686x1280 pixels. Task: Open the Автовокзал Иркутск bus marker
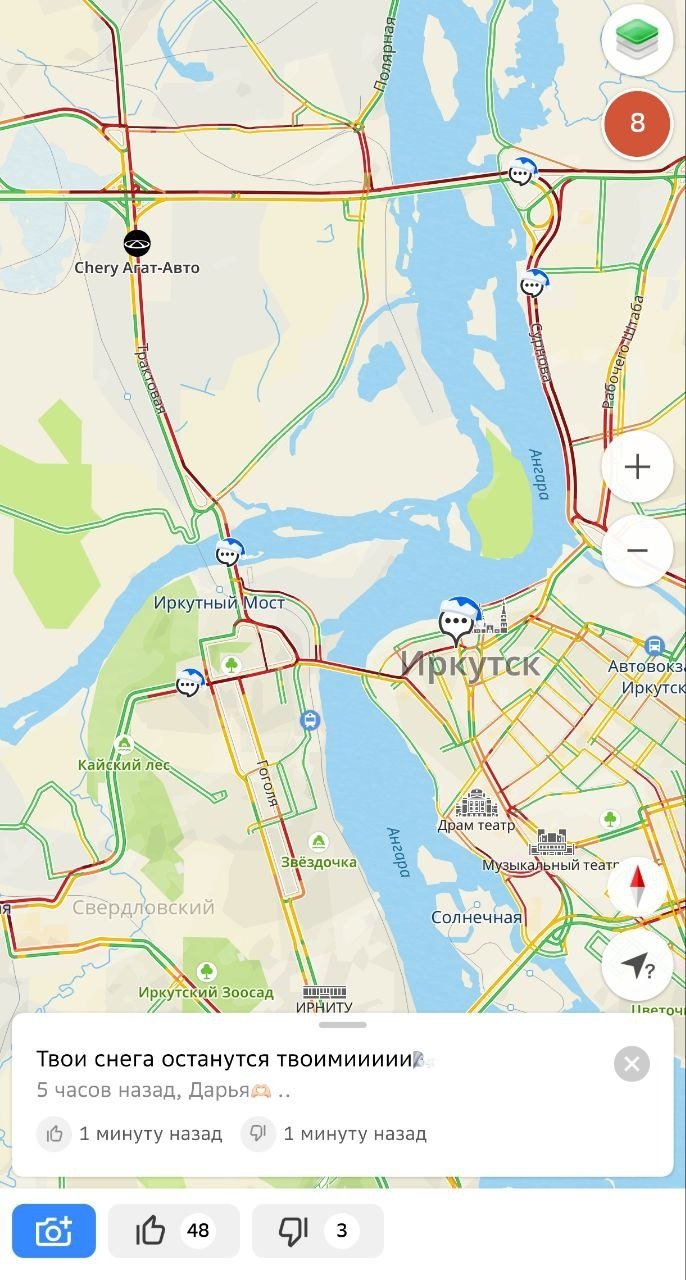pyautogui.click(x=654, y=646)
